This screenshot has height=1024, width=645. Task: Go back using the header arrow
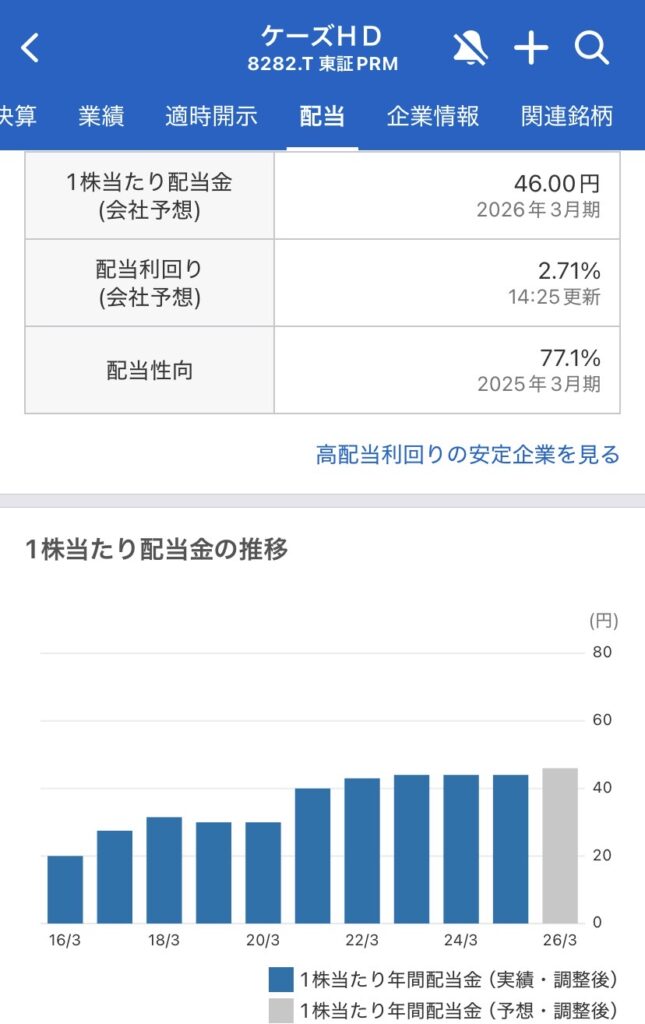click(x=30, y=47)
